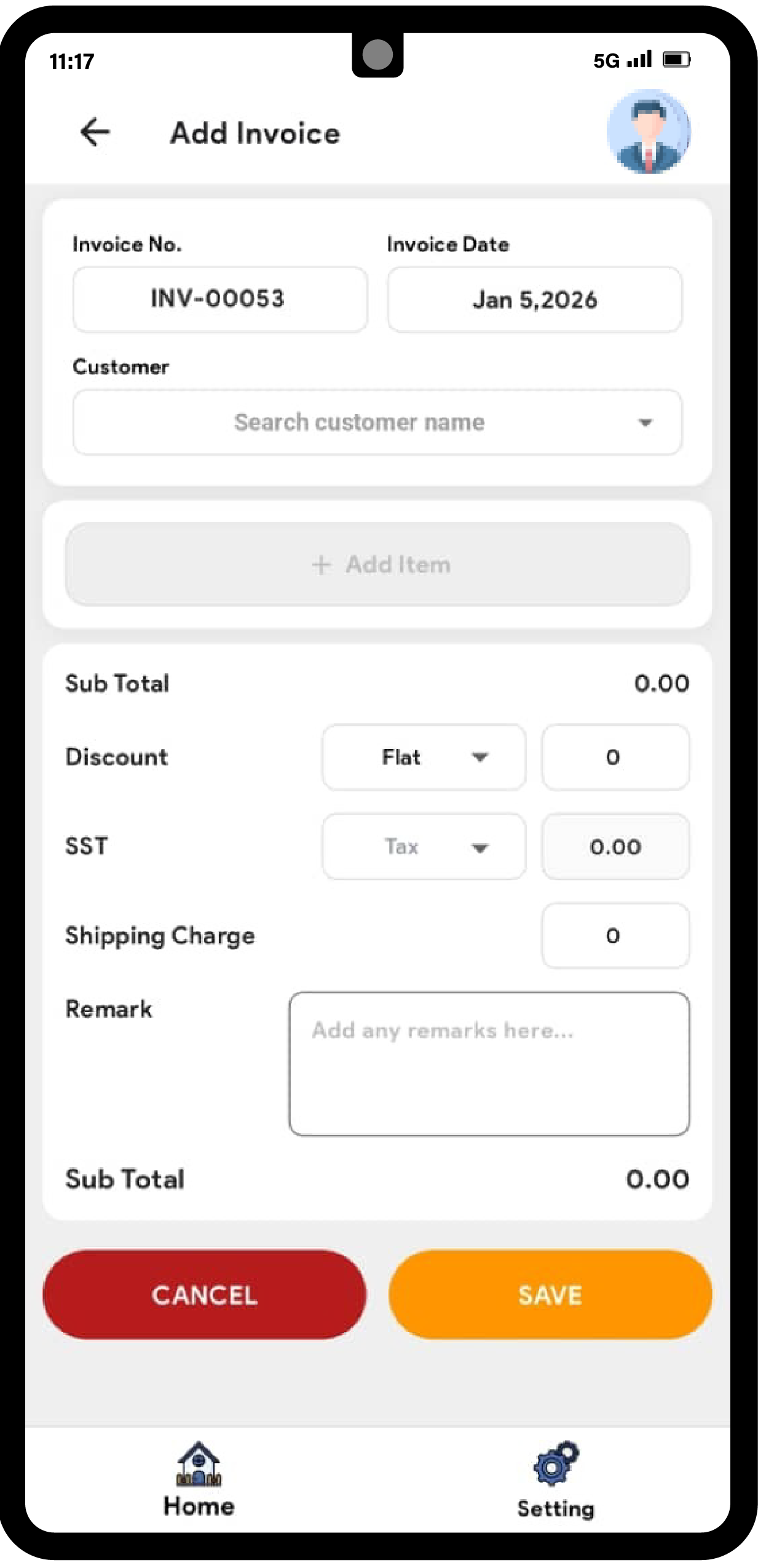Edit the Invoice No. field
Screen dimensions: 758x1568
[220, 299]
